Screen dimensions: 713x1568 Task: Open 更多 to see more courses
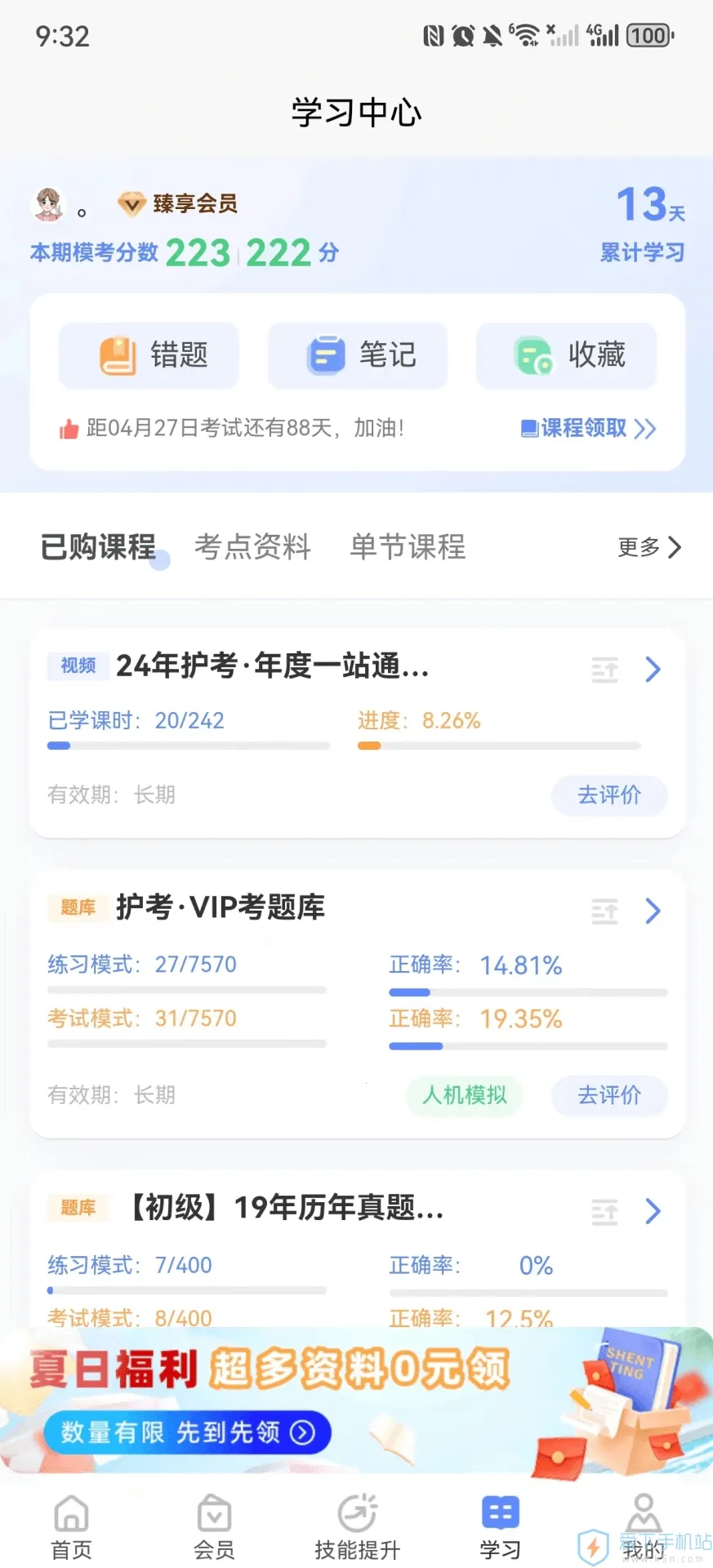click(648, 547)
